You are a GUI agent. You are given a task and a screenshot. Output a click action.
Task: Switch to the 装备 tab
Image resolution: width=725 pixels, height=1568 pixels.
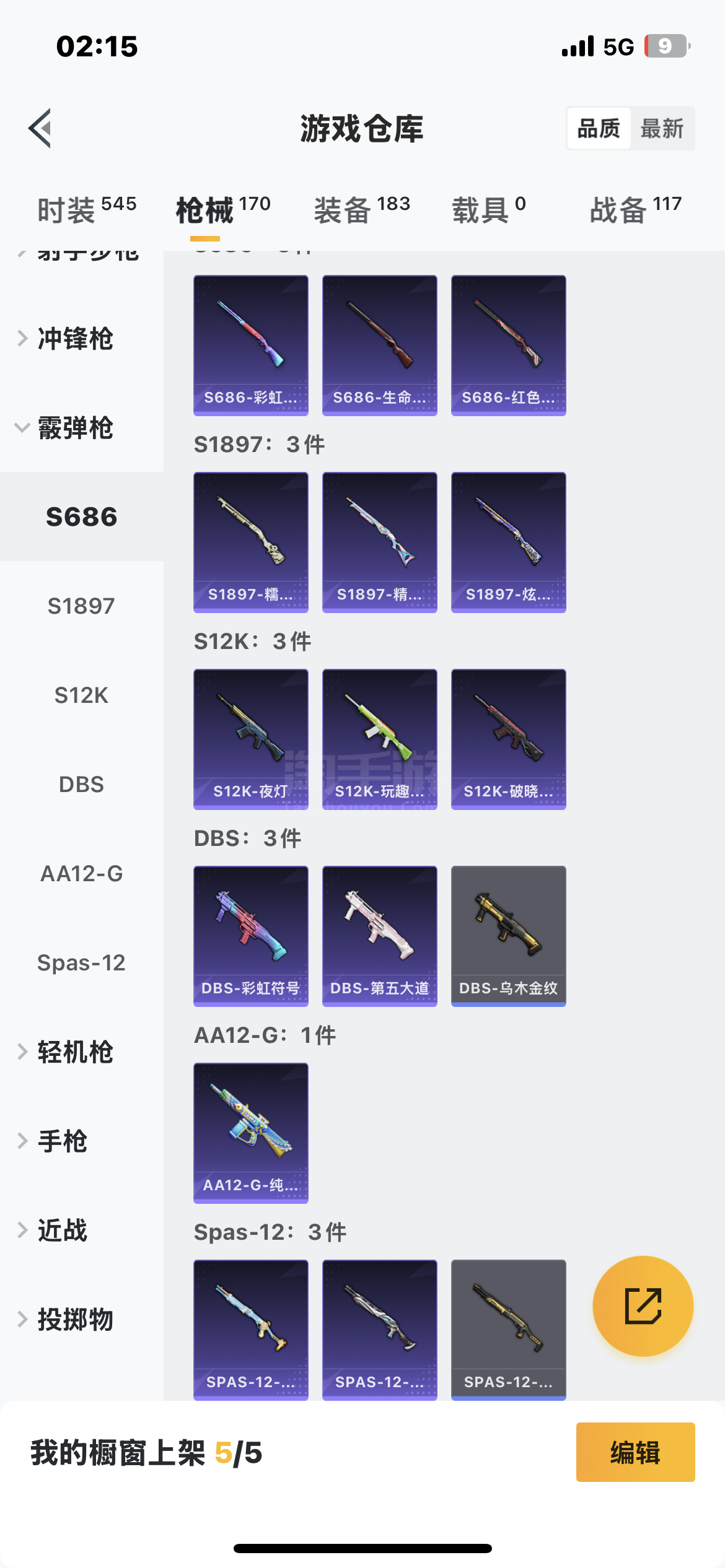[361, 209]
